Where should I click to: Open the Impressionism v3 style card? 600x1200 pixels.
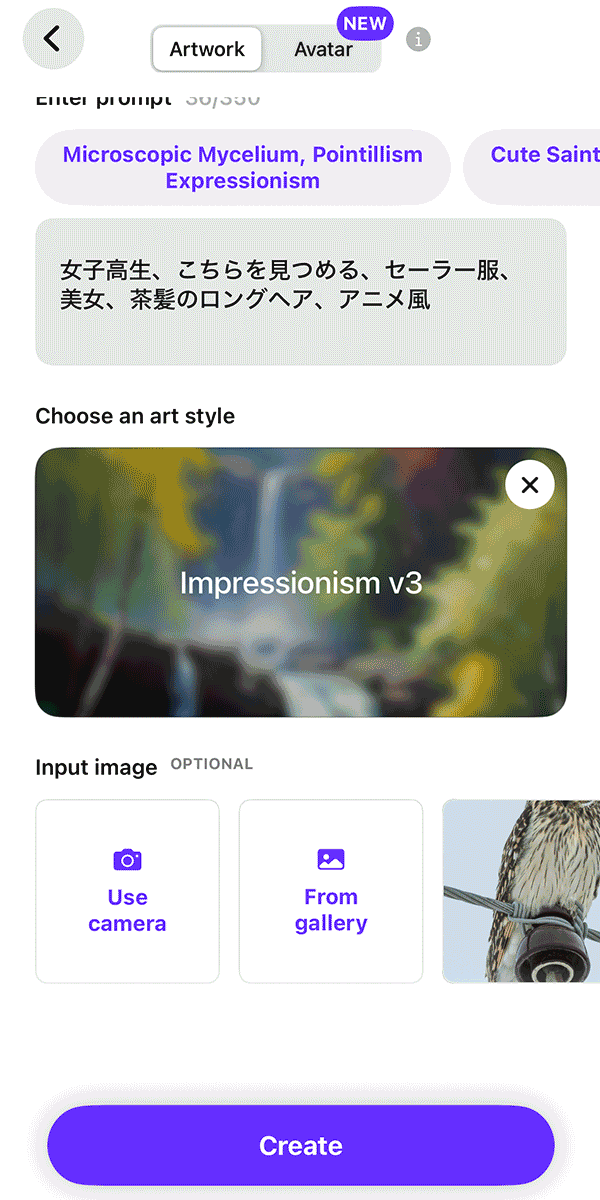pos(300,583)
